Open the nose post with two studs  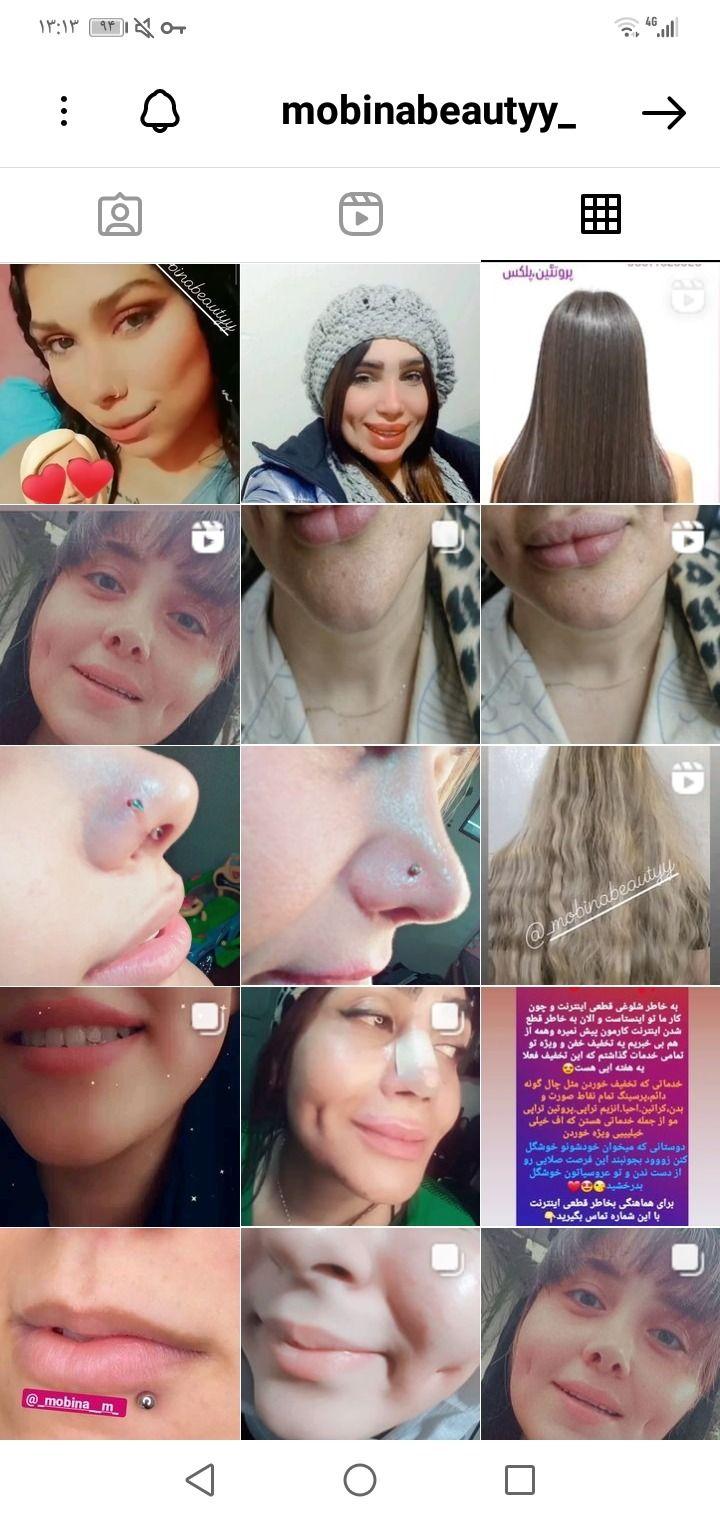click(120, 865)
